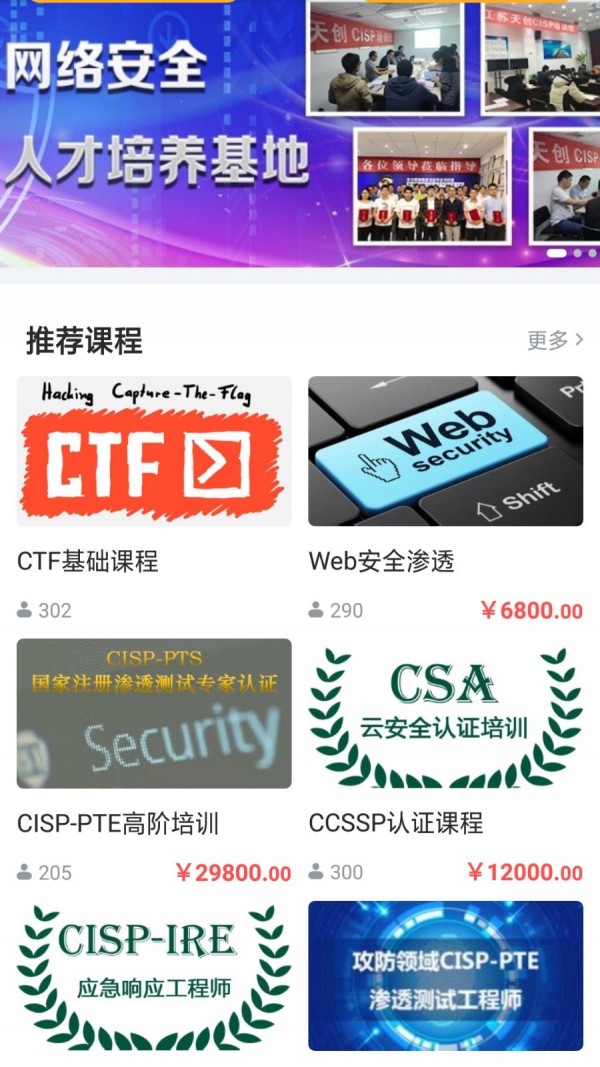
Task: Open the CISP-IRE 应急响应工程师 course
Action: pos(154,975)
